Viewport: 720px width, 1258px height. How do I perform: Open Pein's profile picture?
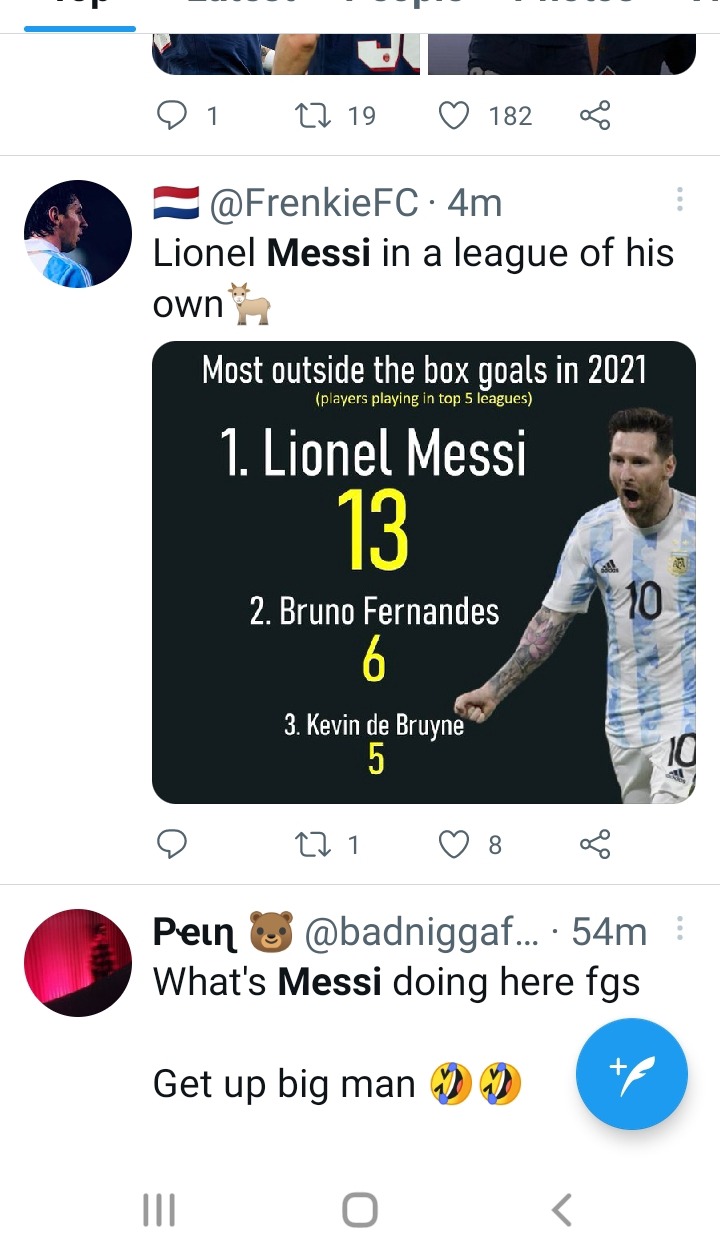pyautogui.click(x=78, y=963)
